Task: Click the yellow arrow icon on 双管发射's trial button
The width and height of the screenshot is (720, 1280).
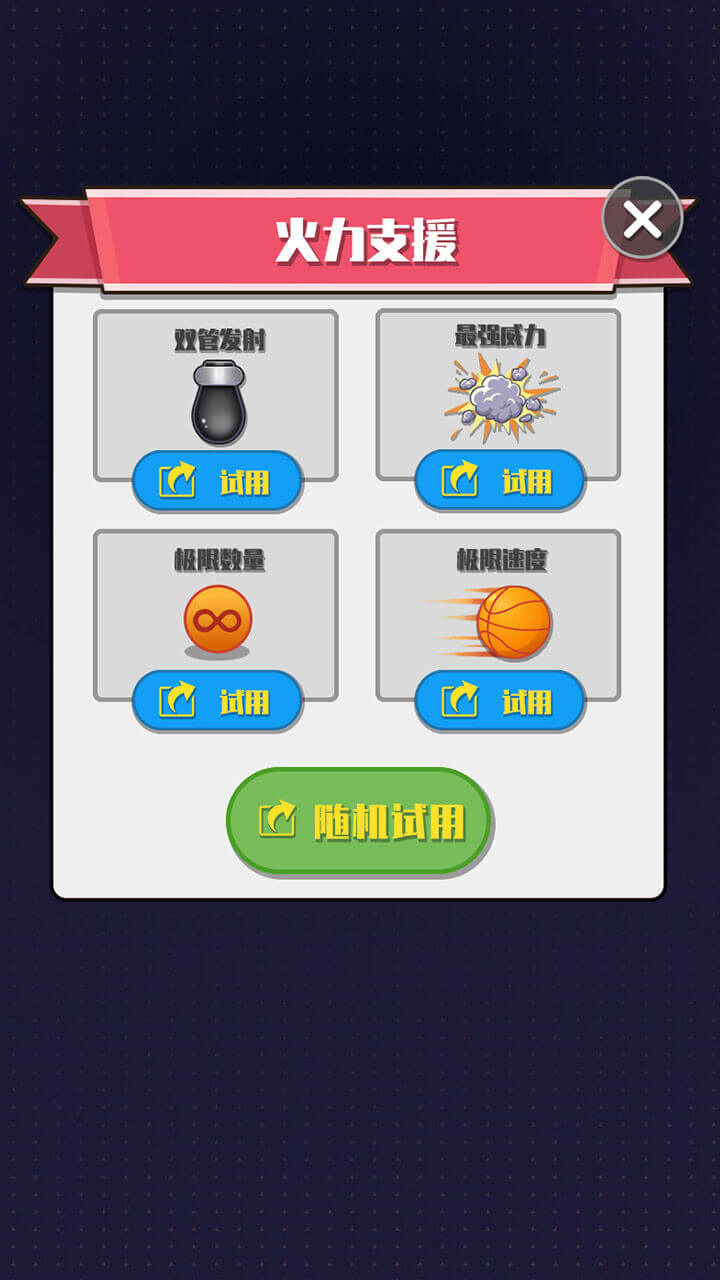Action: [177, 482]
